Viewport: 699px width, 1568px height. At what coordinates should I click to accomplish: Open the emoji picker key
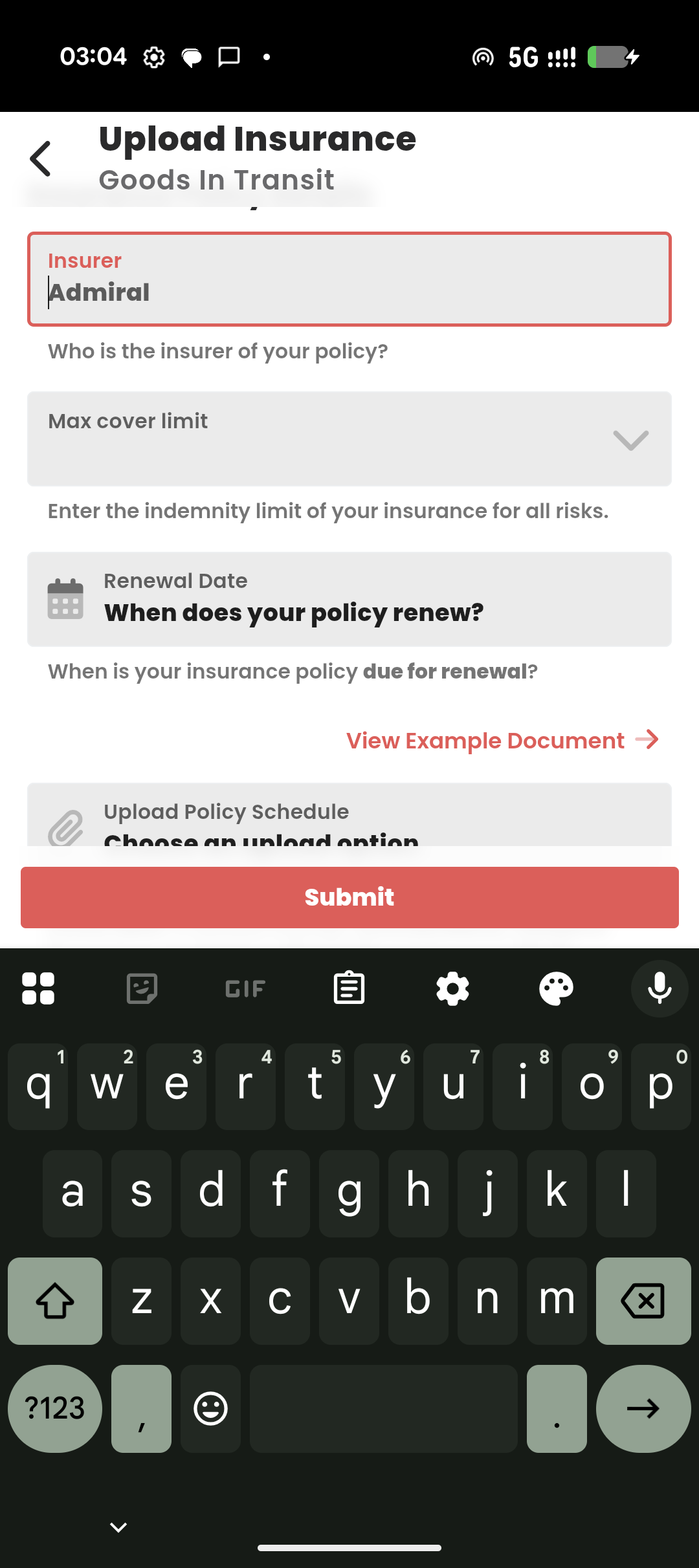tap(210, 1408)
